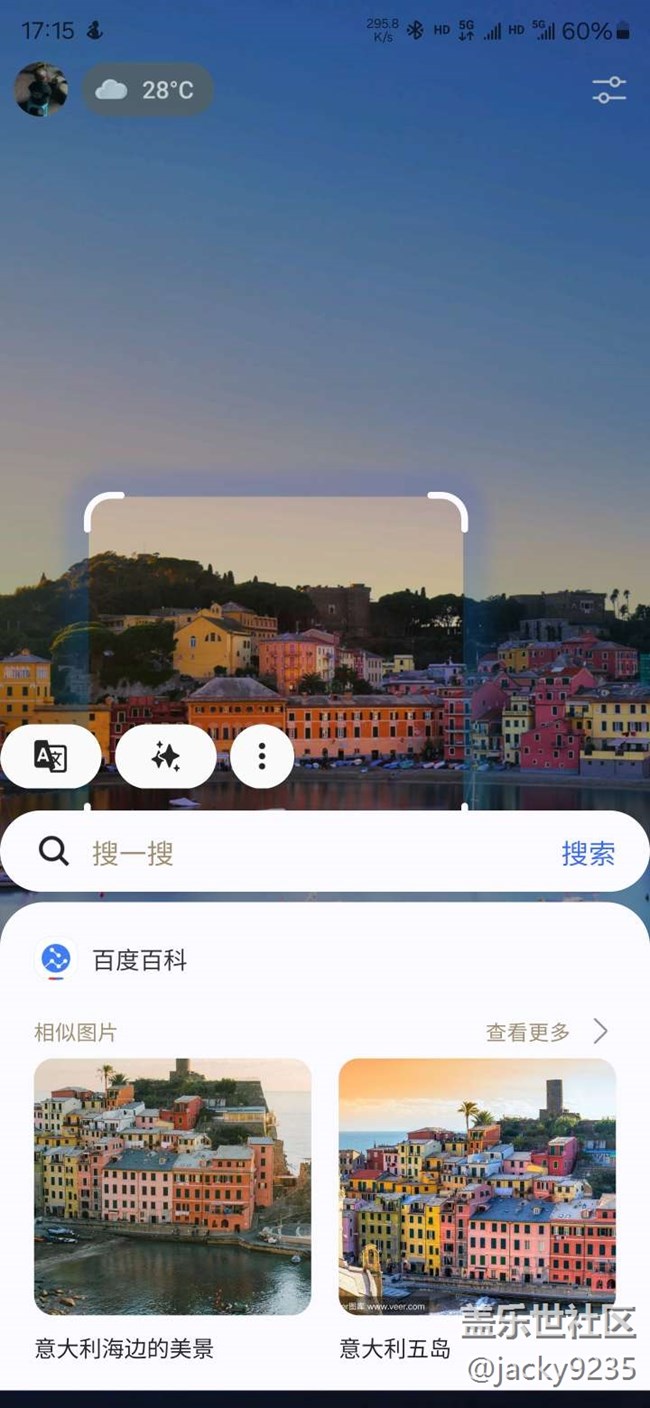Tap the translate icon button
This screenshot has height=1408, width=650.
click(x=50, y=757)
